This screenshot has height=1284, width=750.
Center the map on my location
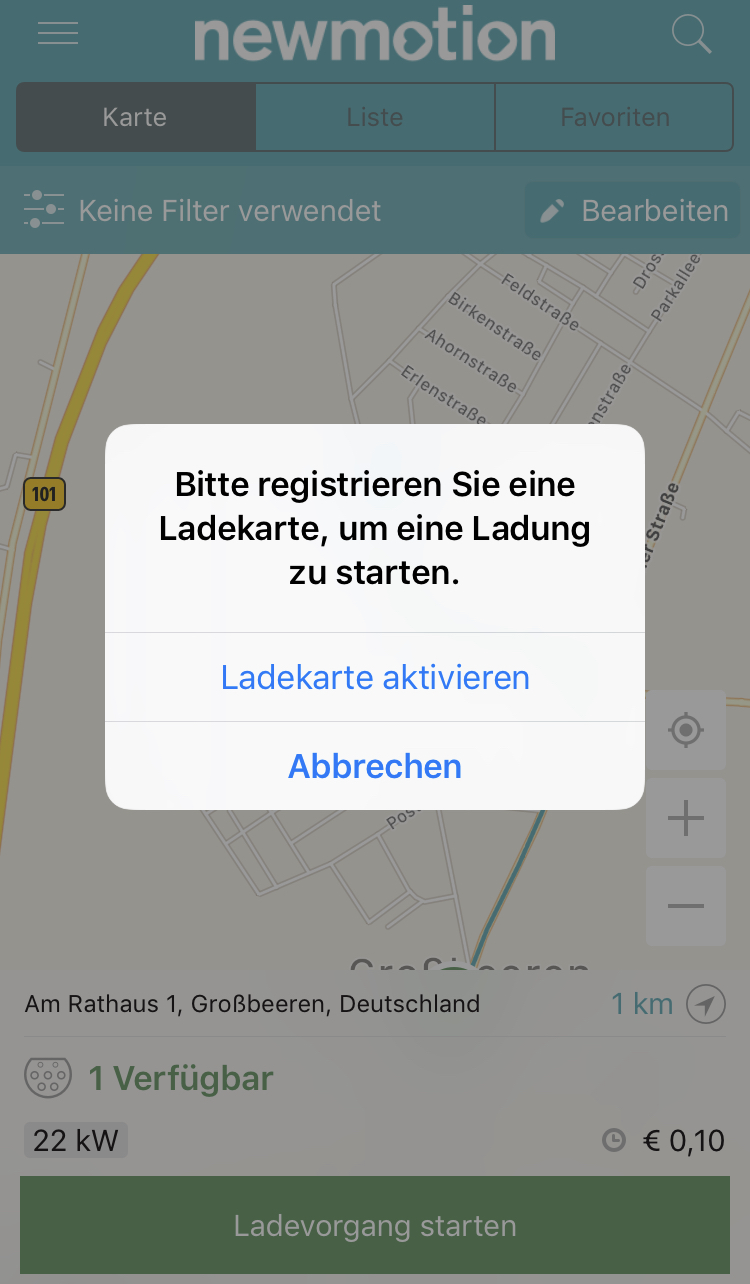tap(686, 730)
